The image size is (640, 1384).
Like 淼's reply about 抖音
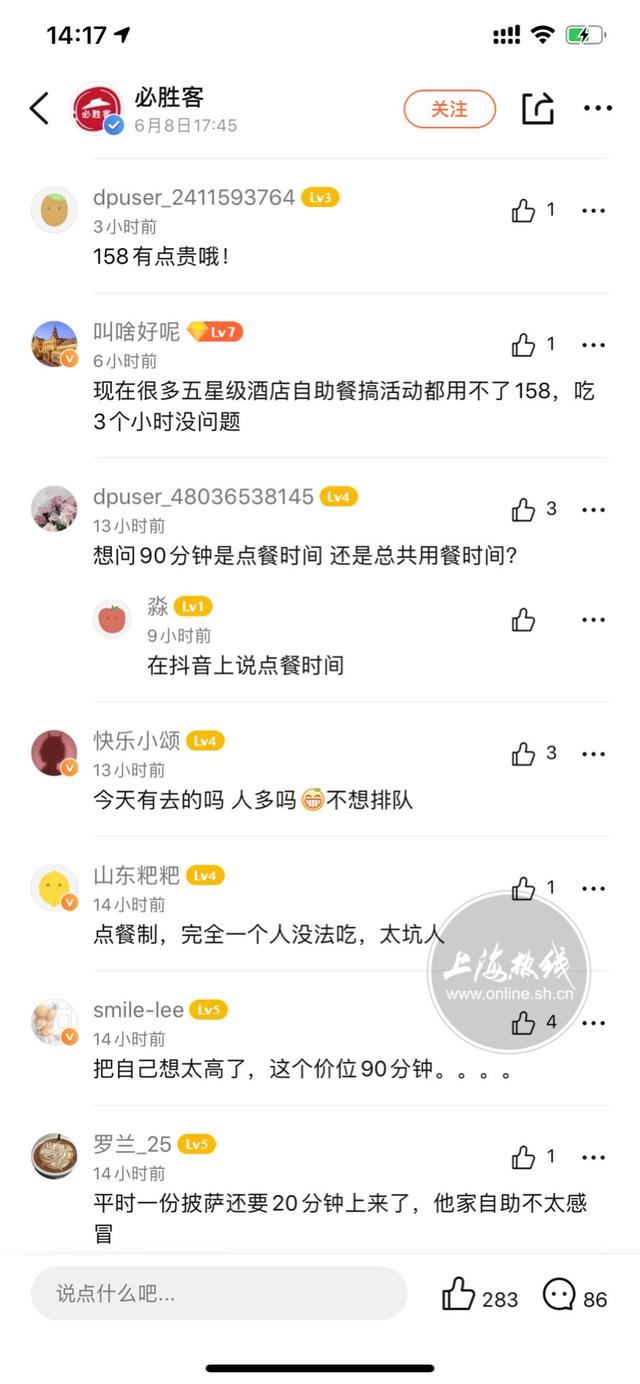(523, 620)
